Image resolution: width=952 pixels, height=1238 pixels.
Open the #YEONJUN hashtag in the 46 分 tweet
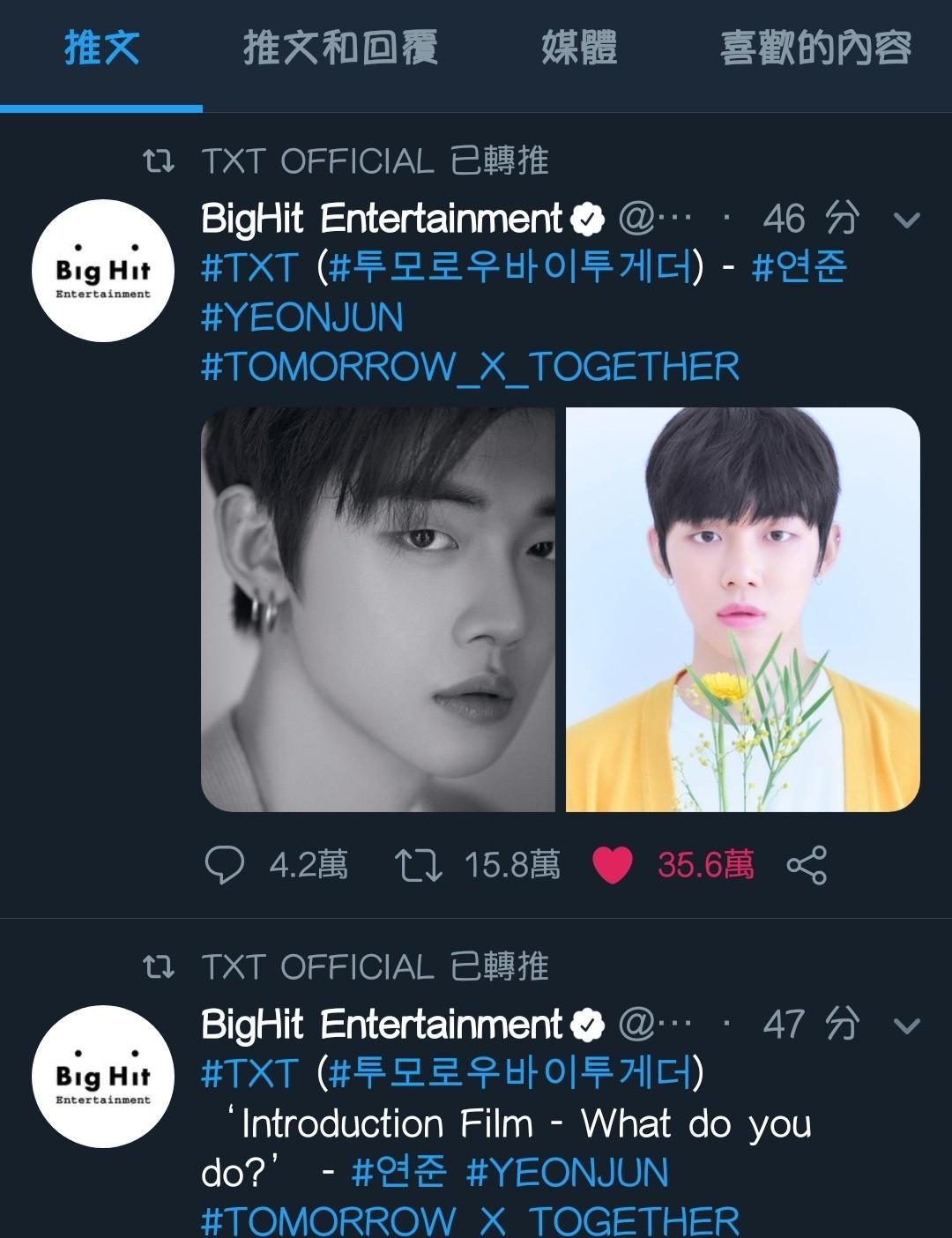[x=302, y=317]
